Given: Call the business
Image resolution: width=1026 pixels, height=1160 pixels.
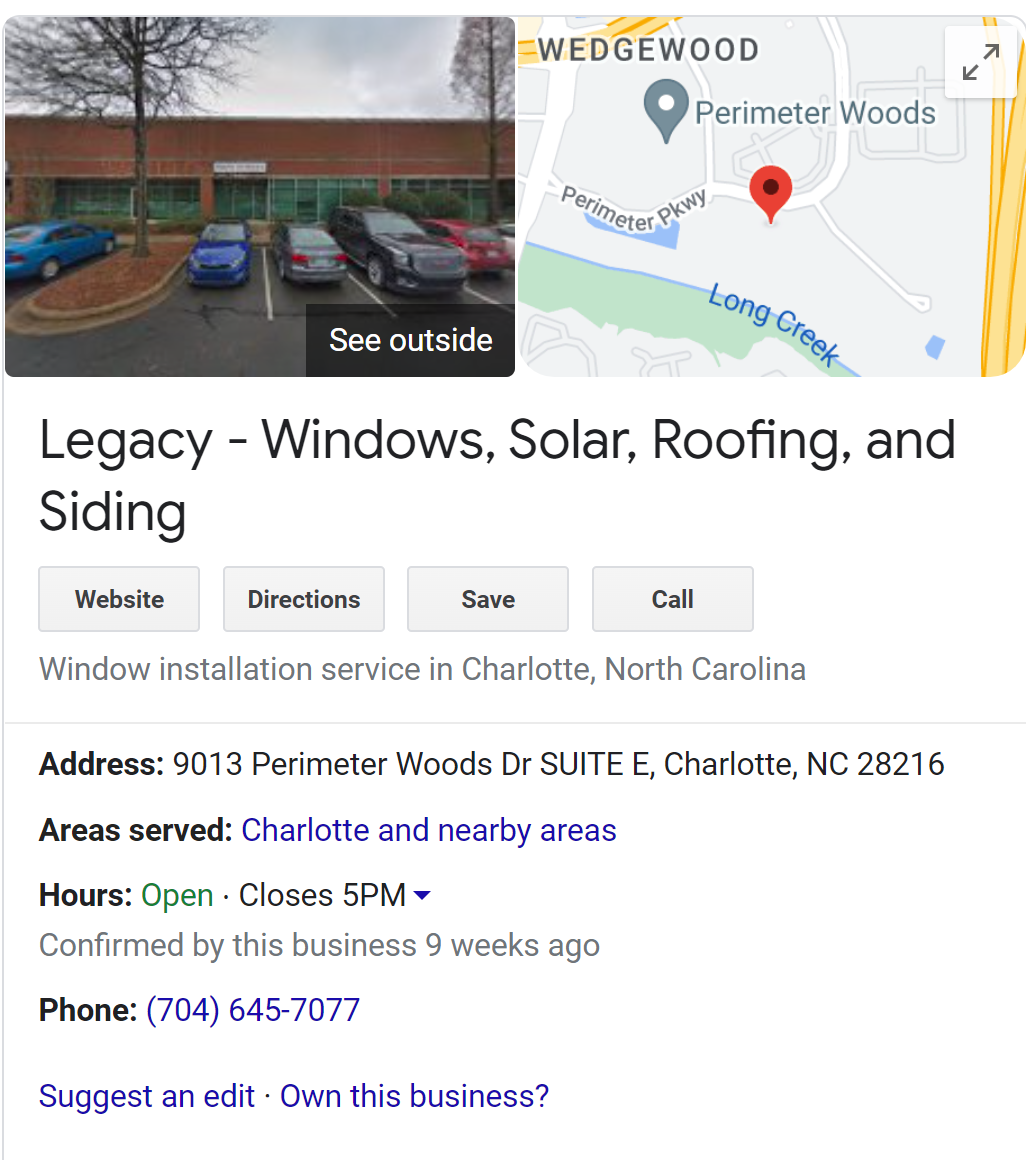Looking at the screenshot, I should [x=672, y=599].
